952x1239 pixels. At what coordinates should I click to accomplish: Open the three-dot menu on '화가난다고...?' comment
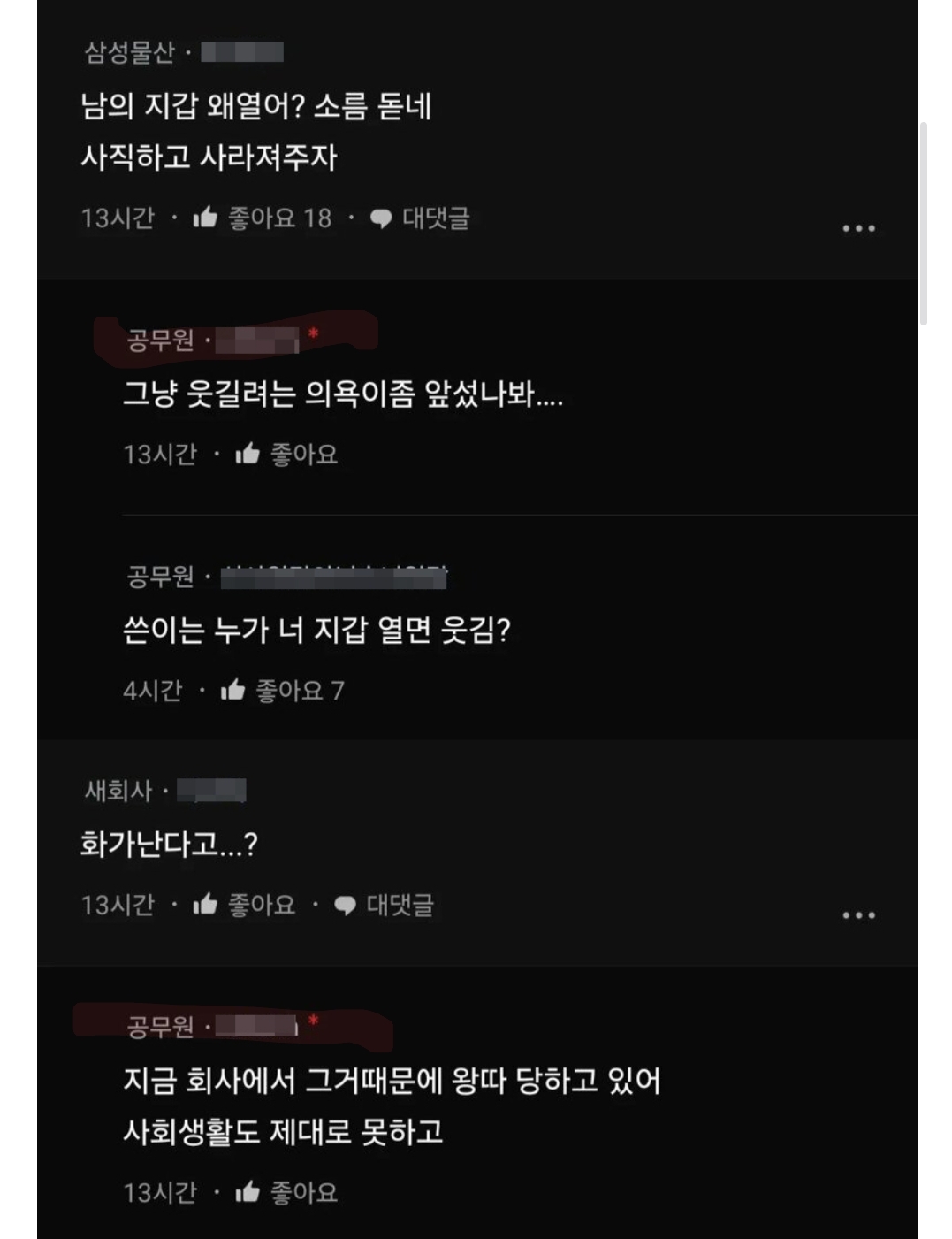click(x=858, y=915)
